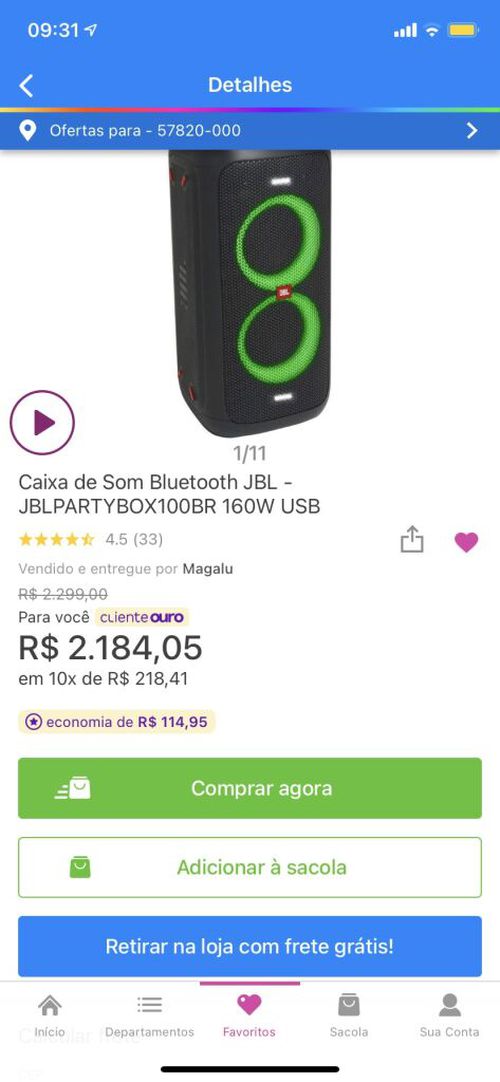Screen dimensions: 500x1082
Task: Open the JBL speaker product image
Action: click(x=250, y=293)
